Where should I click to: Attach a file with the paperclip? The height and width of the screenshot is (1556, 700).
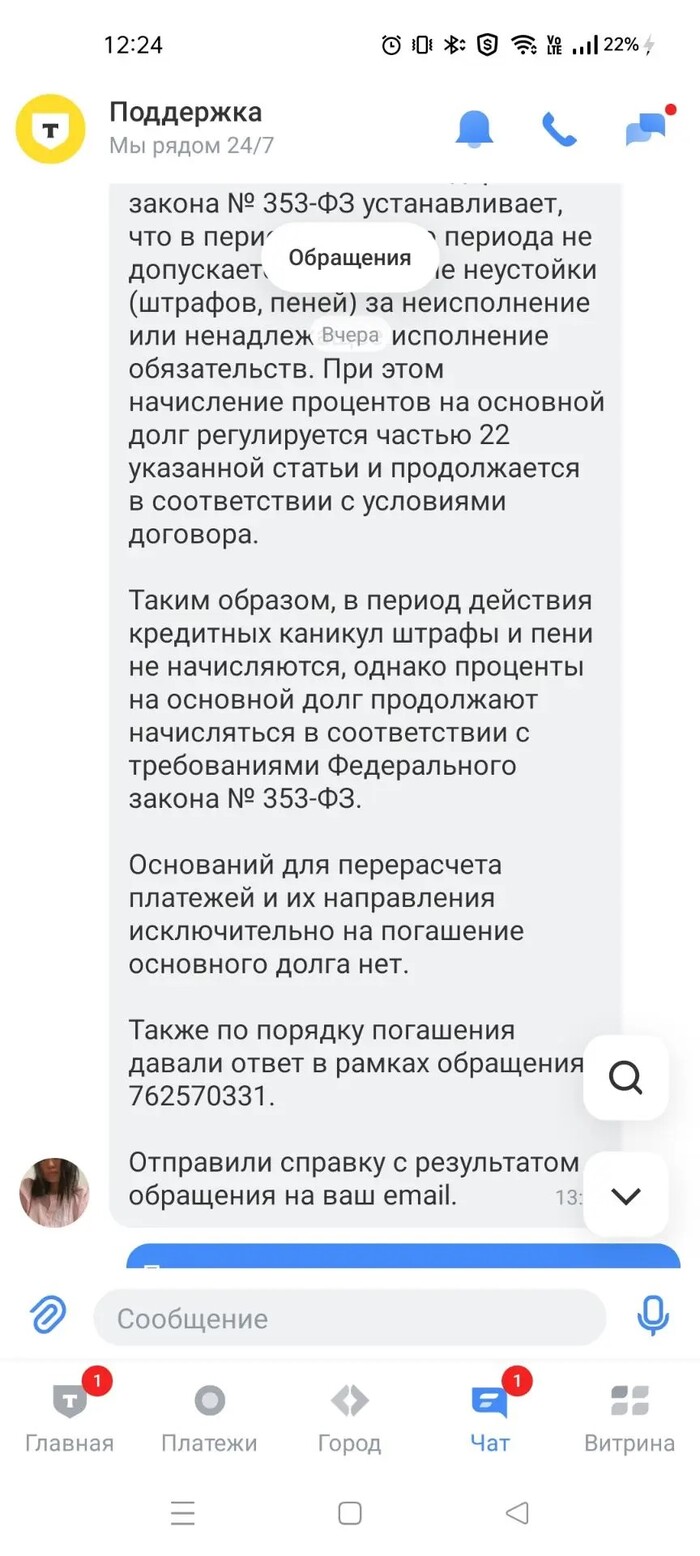[48, 1317]
